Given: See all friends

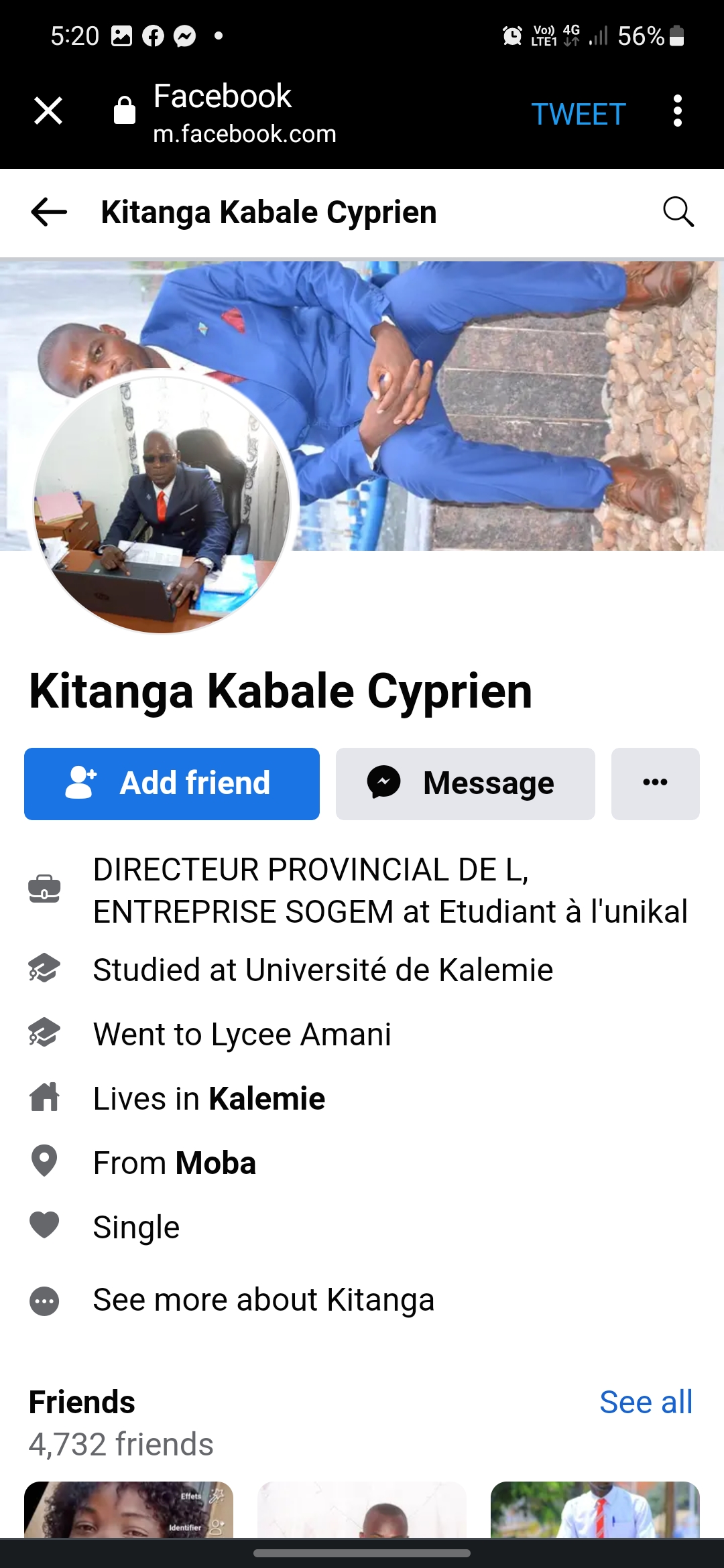Looking at the screenshot, I should pyautogui.click(x=646, y=1402).
